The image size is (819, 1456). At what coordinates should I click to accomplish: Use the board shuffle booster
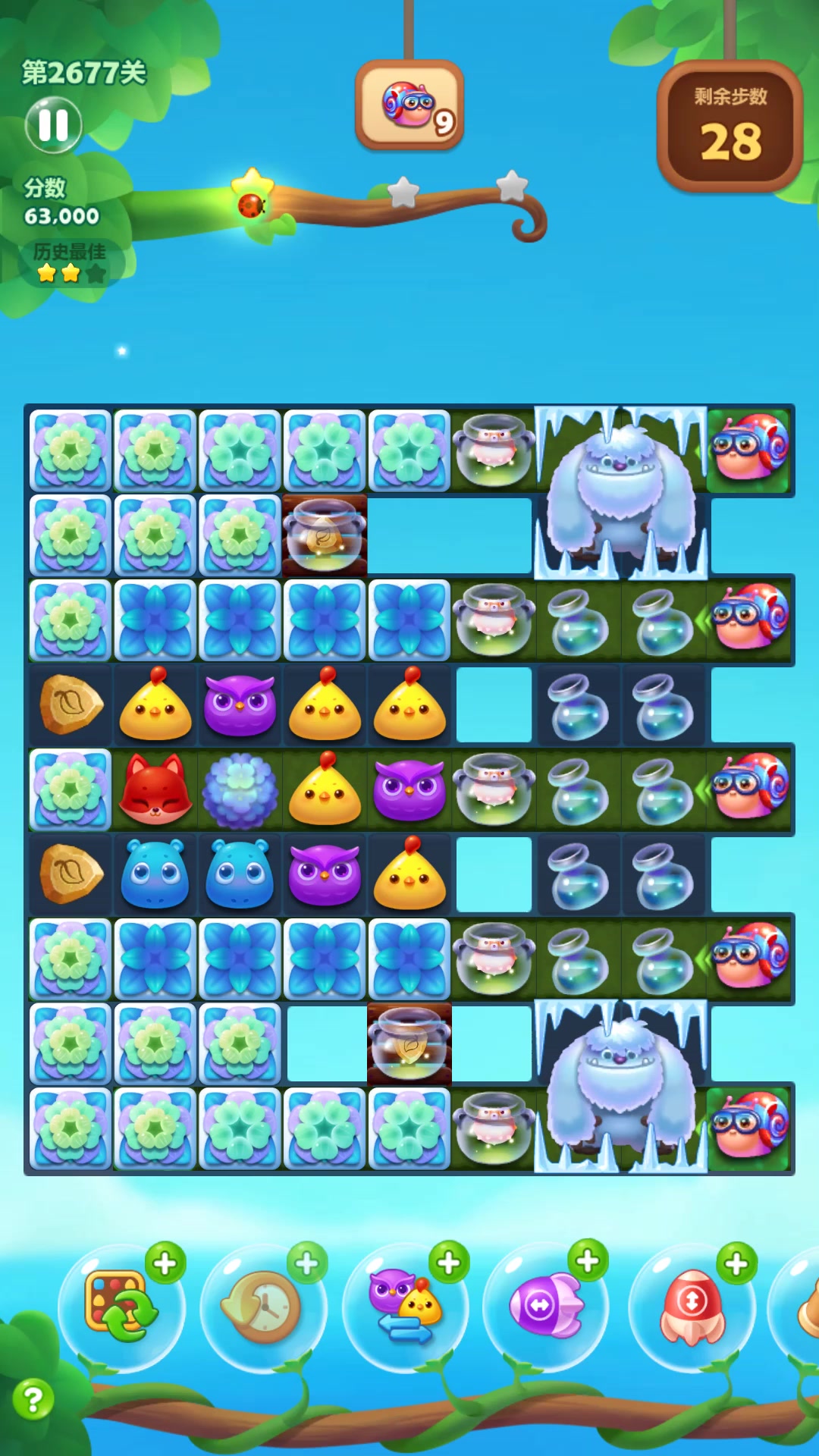pyautogui.click(x=121, y=1306)
